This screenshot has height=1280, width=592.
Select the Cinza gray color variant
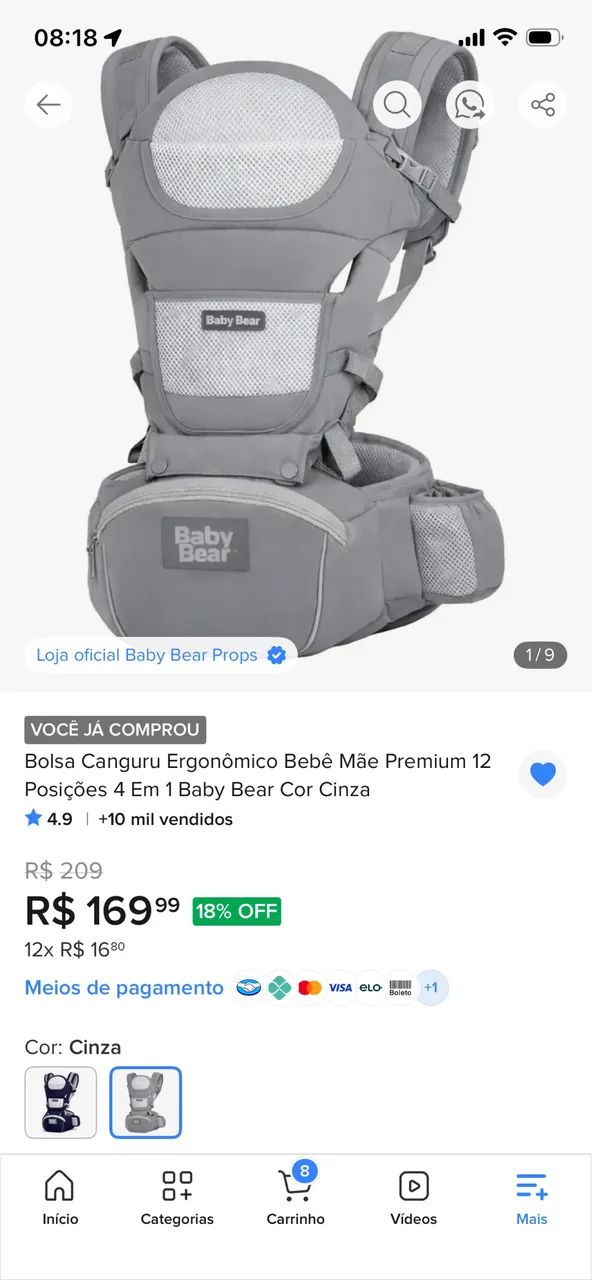pyautogui.click(x=146, y=1102)
